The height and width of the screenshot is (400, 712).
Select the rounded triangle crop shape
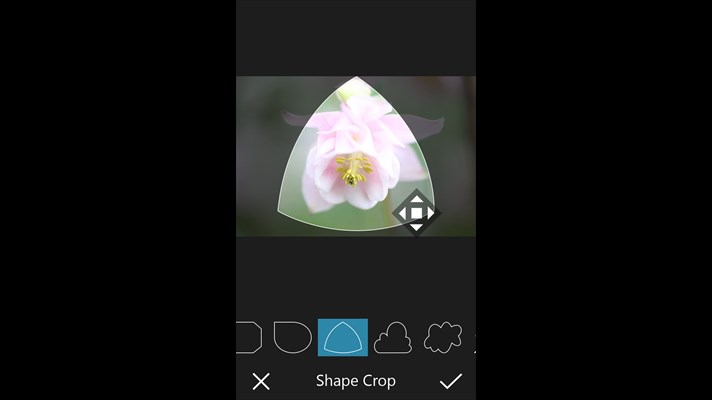pyautogui.click(x=343, y=338)
